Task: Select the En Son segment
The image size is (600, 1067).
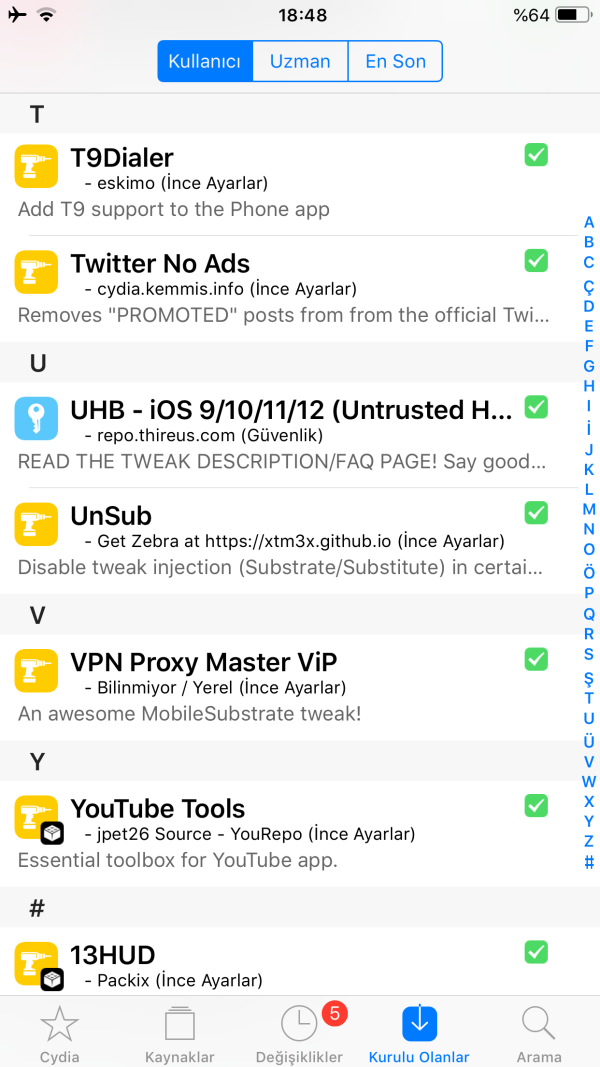Action: coord(395,61)
